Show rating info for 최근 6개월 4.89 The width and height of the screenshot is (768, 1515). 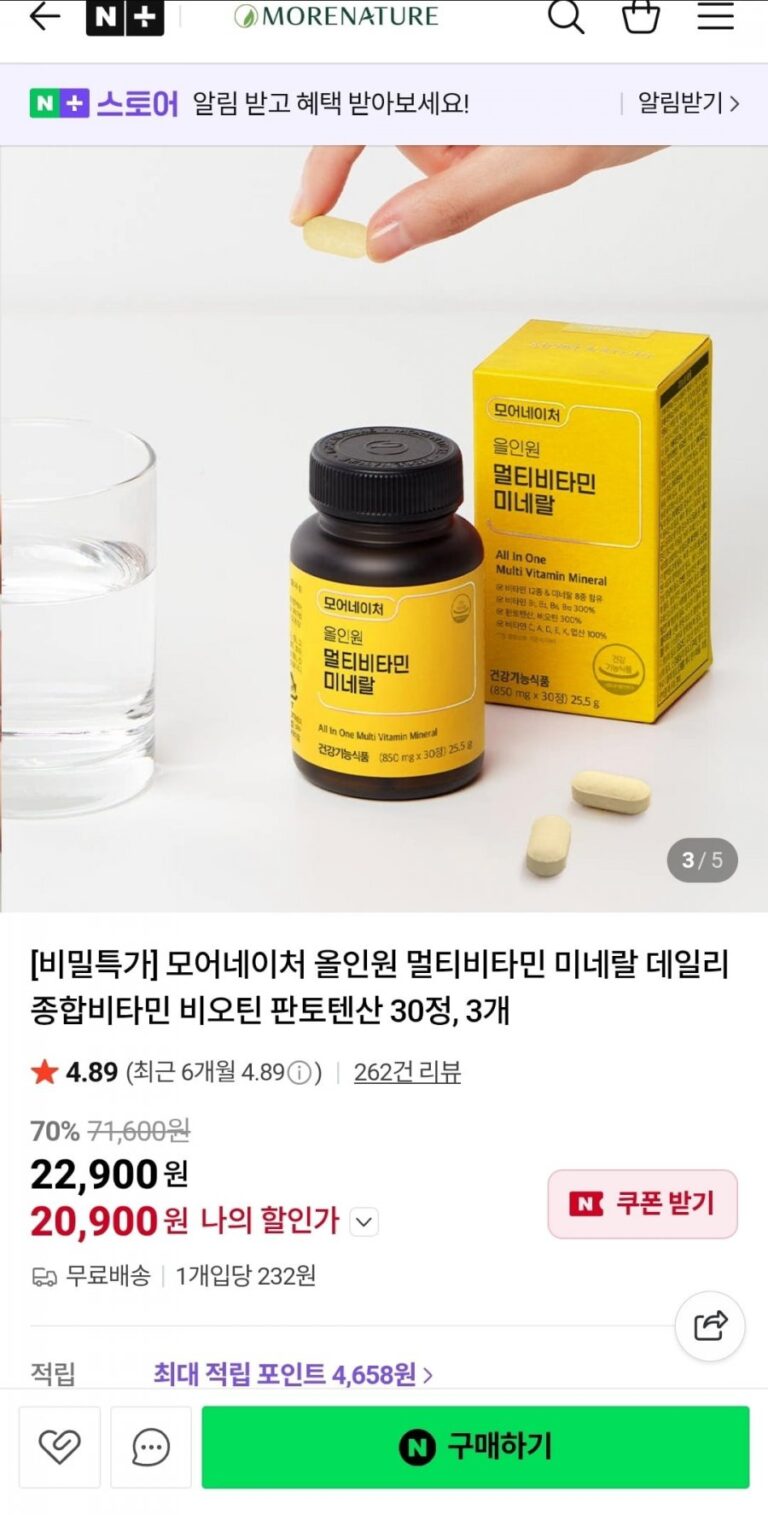299,1073
